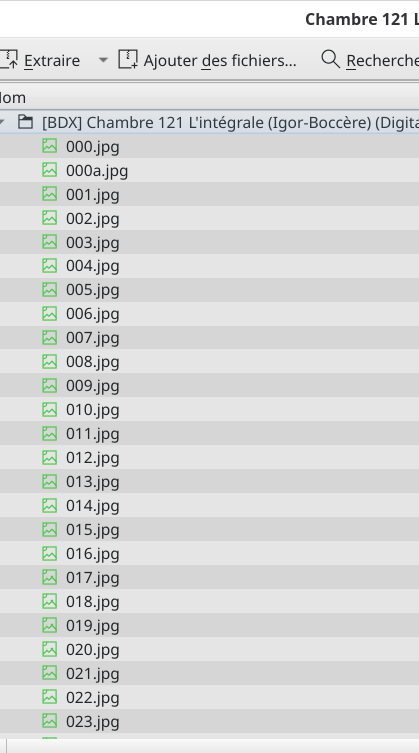Choose Ajouter des fichiers in the toolbar

click(208, 61)
